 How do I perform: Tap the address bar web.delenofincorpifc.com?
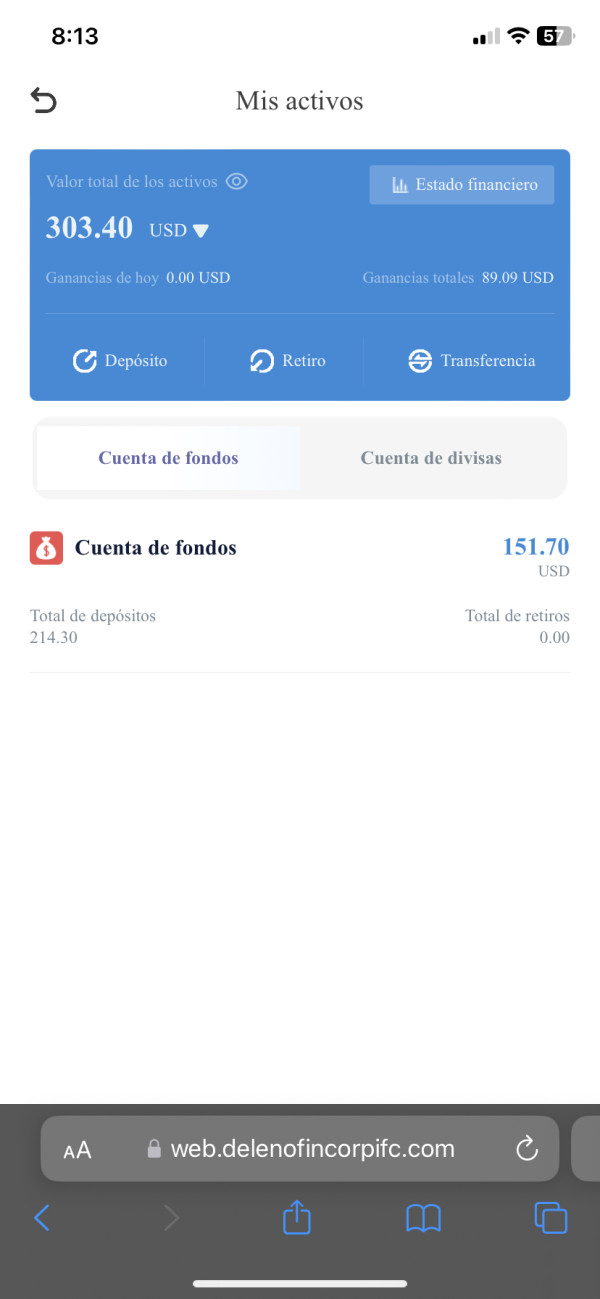coord(300,1149)
